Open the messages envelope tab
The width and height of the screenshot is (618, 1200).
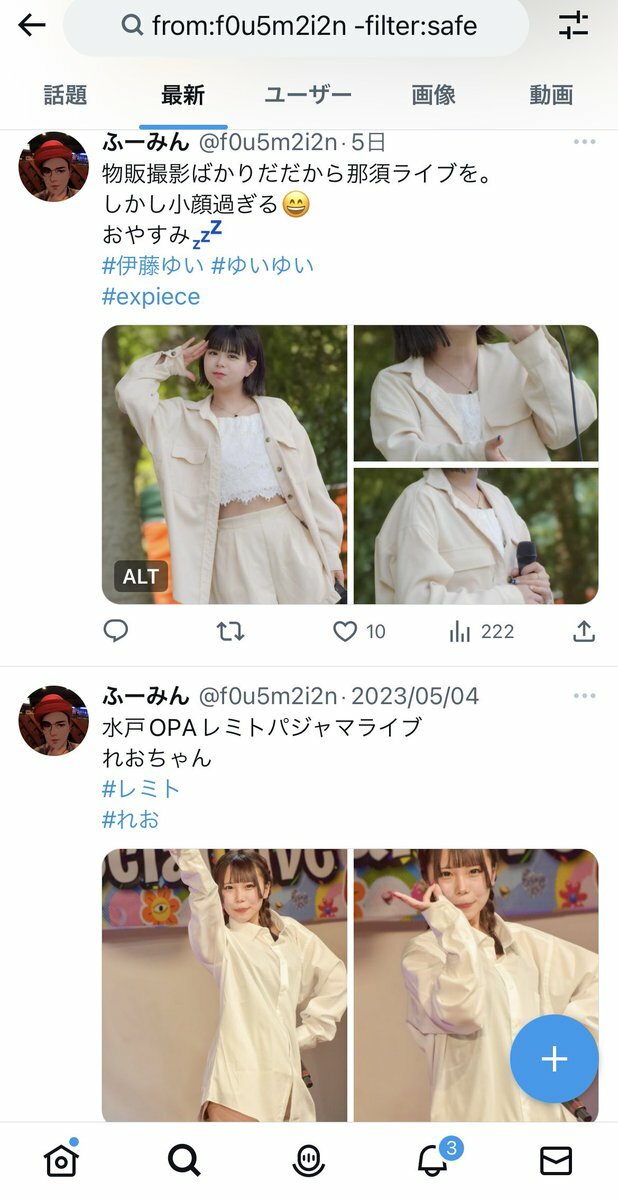point(556,1159)
